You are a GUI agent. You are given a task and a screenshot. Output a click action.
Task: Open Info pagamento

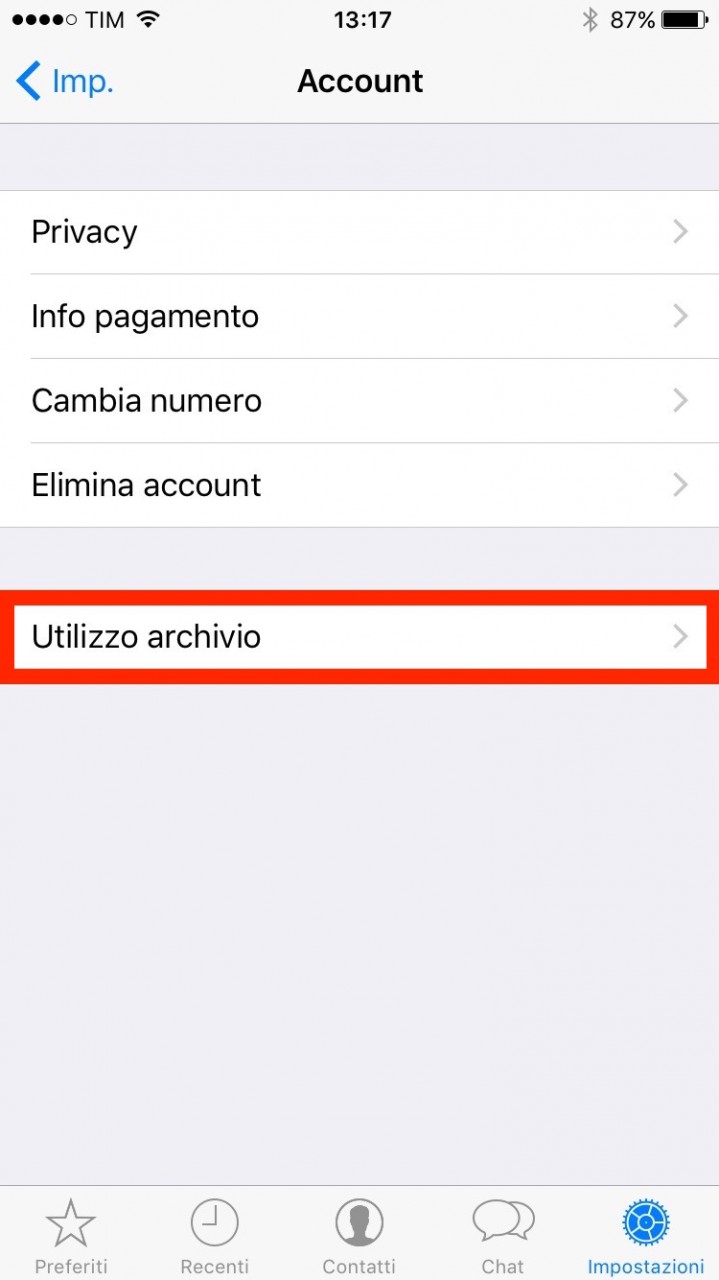click(x=360, y=317)
